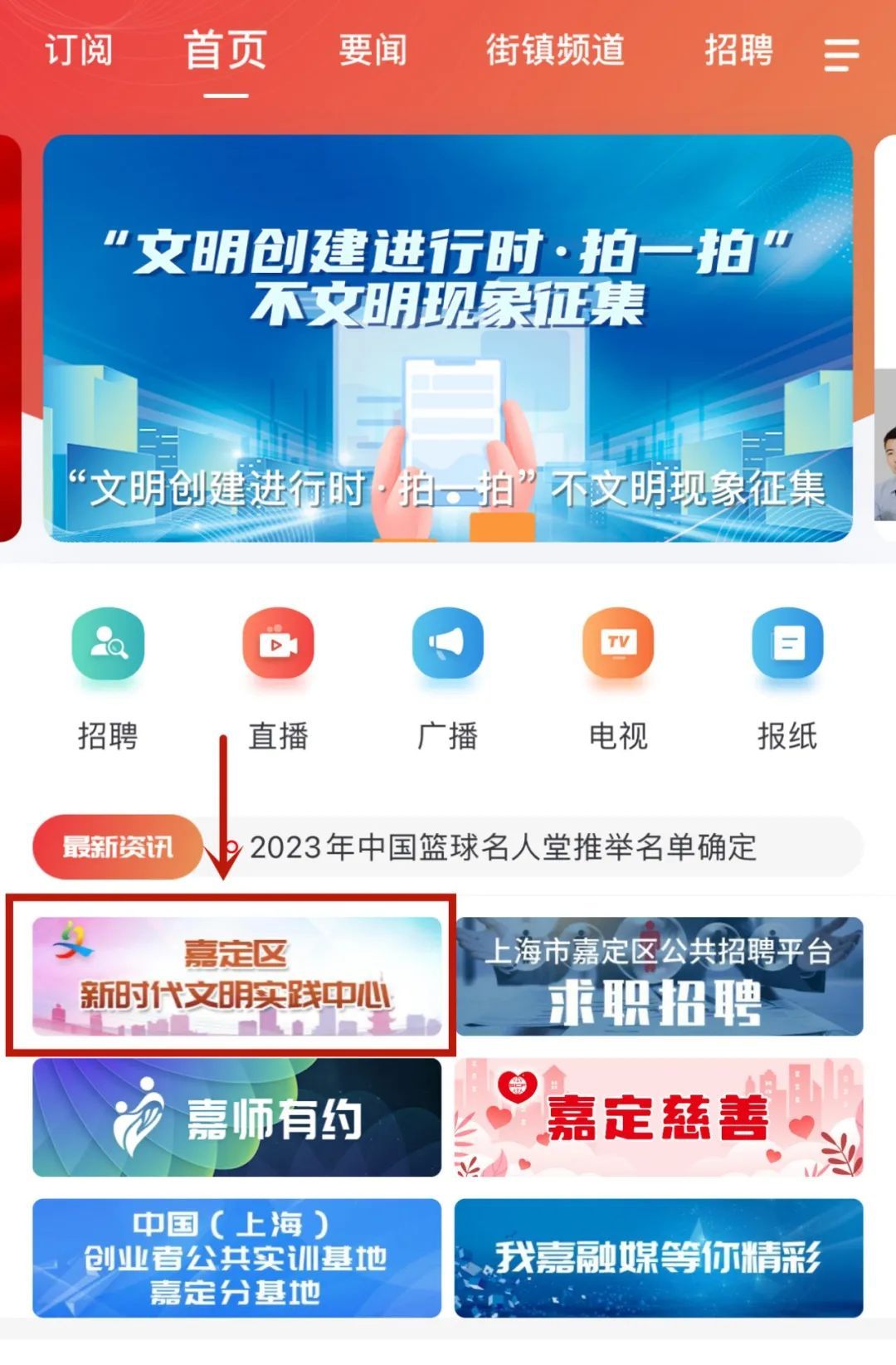
Task: Switch to the 要闻 tab
Action: 373,50
